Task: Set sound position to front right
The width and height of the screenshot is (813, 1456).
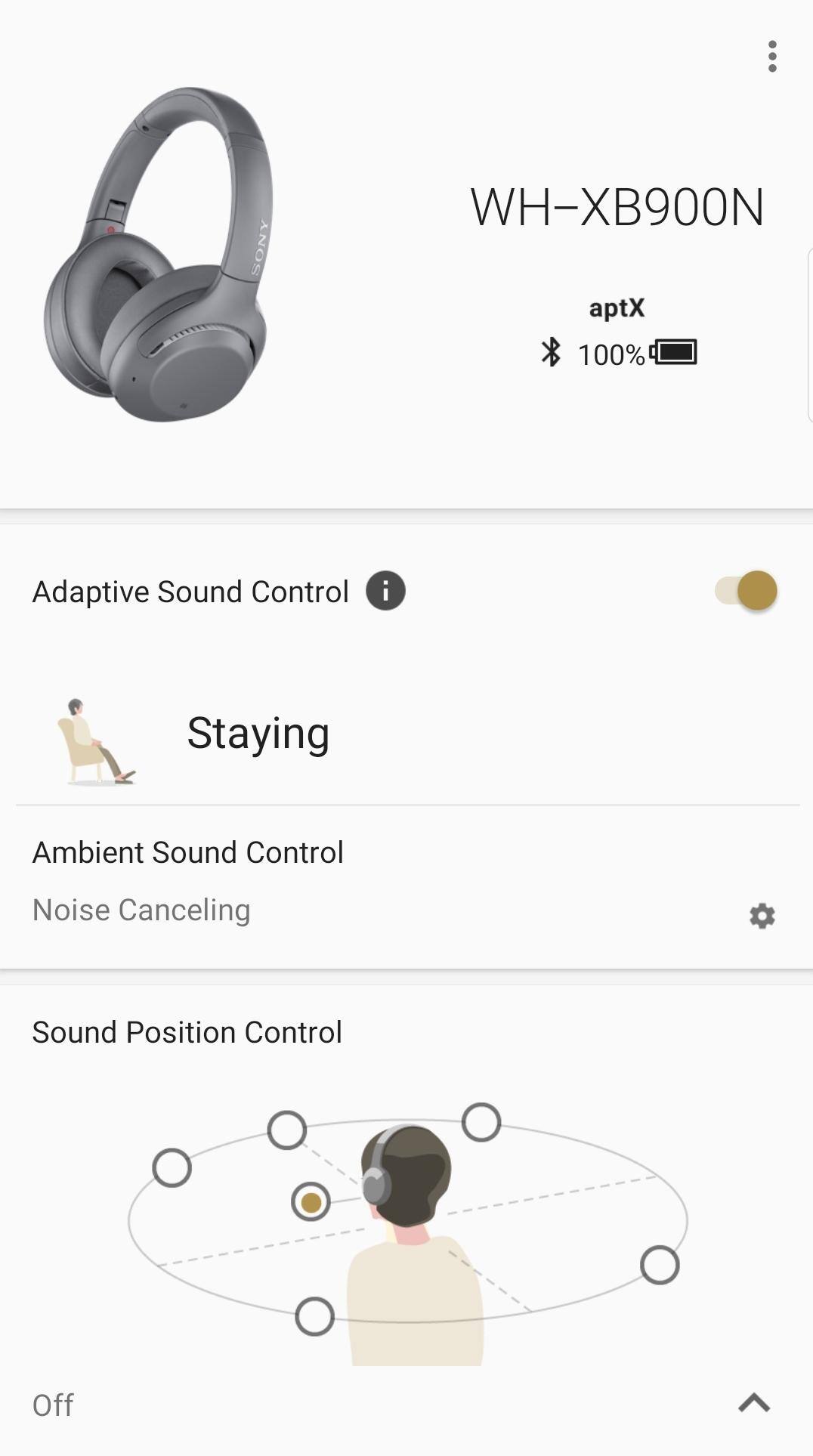Action: coord(481,1122)
